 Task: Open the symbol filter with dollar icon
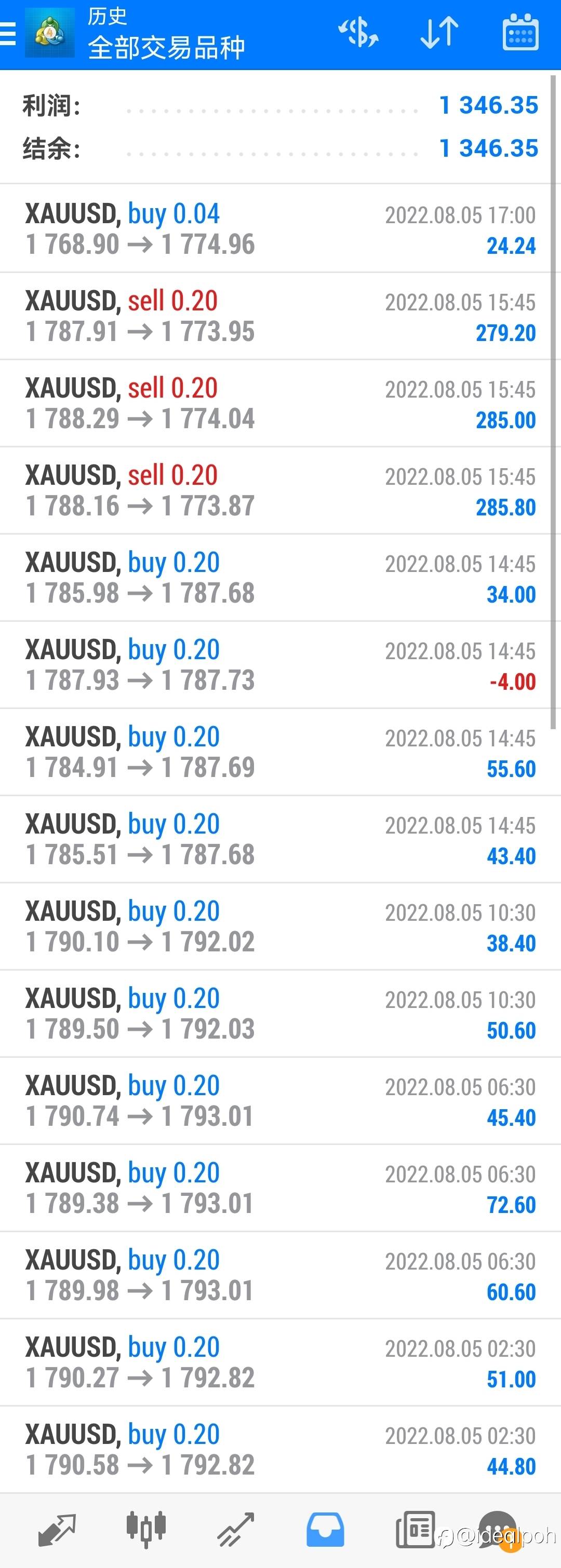click(x=359, y=33)
